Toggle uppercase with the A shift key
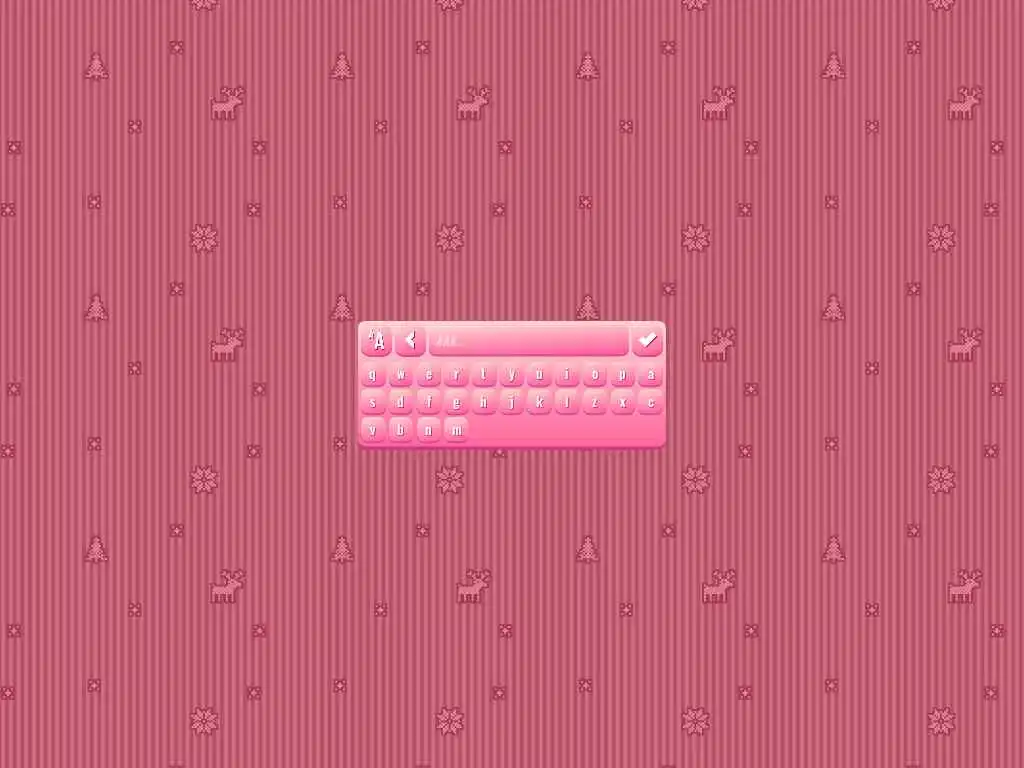This screenshot has height=768, width=1024. pyautogui.click(x=377, y=341)
